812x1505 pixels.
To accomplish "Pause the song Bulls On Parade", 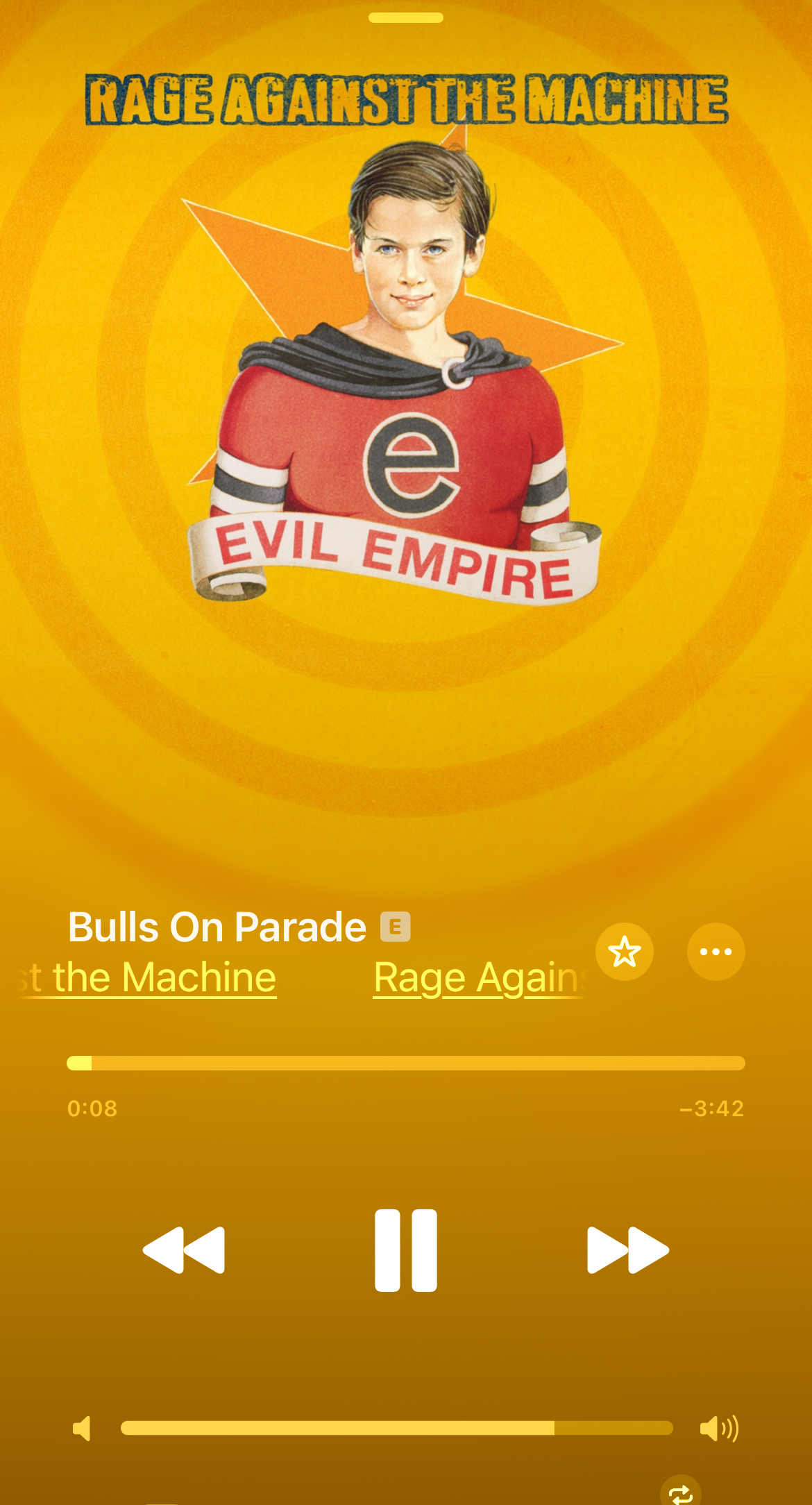I will pos(406,1250).
